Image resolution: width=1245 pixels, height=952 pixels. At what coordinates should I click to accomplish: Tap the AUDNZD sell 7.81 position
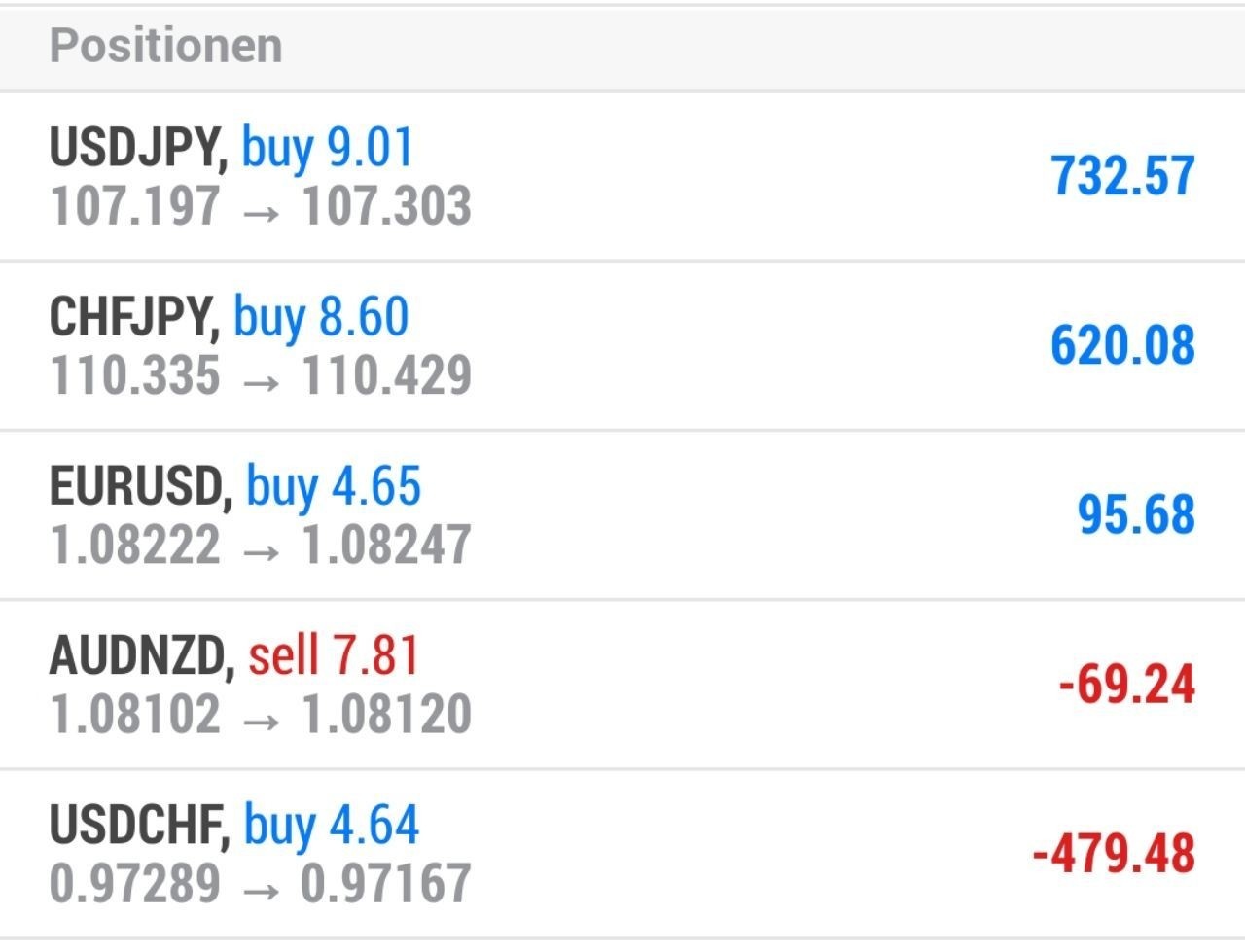[622, 685]
